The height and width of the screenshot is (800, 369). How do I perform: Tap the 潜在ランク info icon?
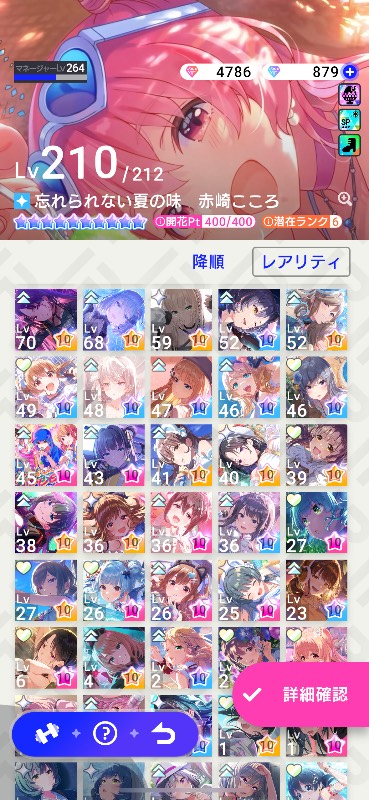pyautogui.click(x=268, y=222)
